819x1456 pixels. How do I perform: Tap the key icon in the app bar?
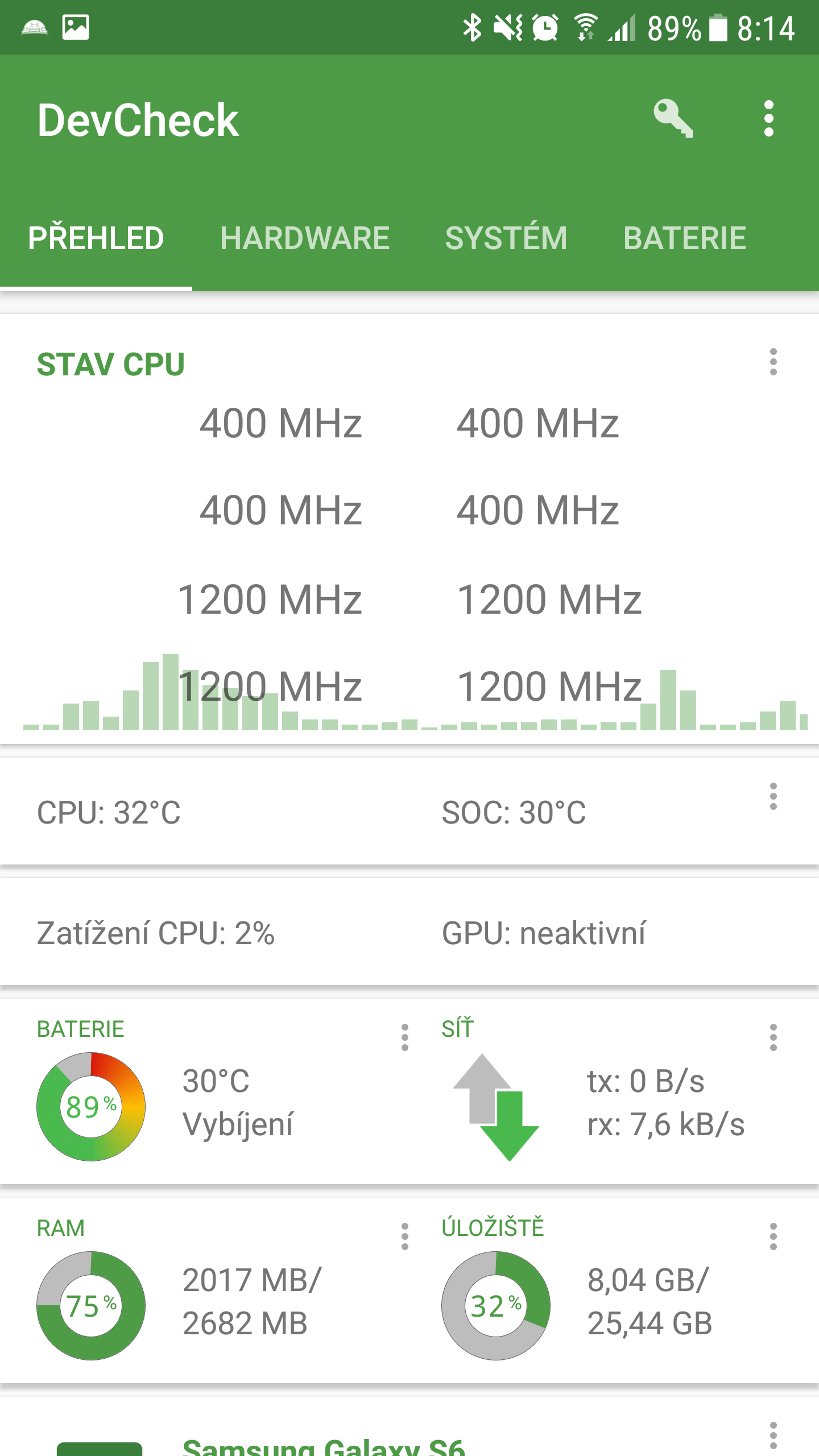(x=673, y=118)
